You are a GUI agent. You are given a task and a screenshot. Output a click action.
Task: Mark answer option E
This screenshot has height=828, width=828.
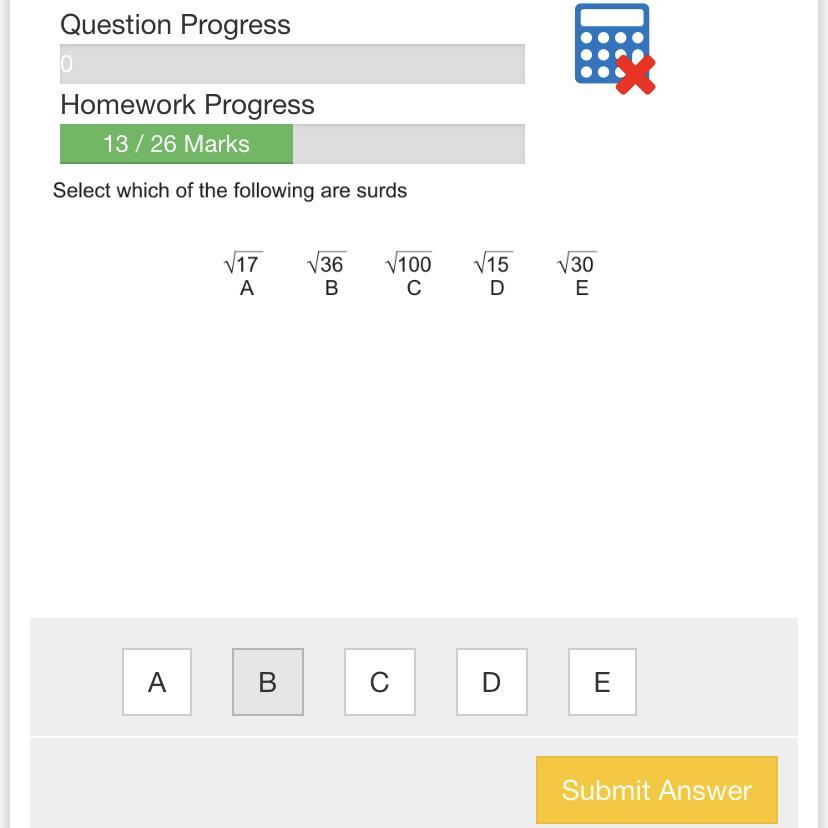tap(602, 682)
